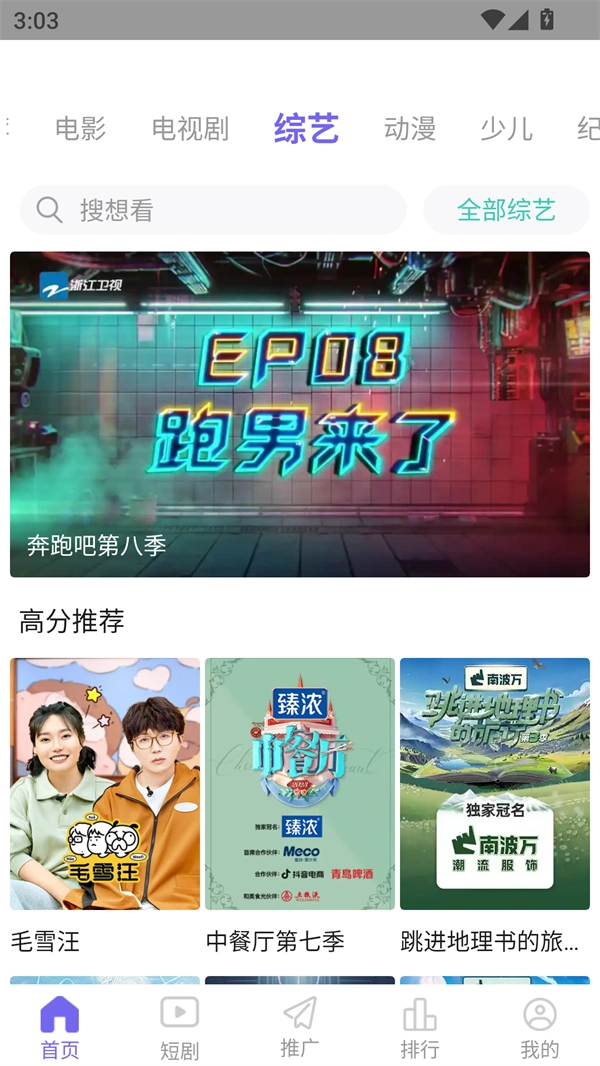600x1066 pixels.
Task: Open the 少儿 category tab
Action: tap(506, 129)
